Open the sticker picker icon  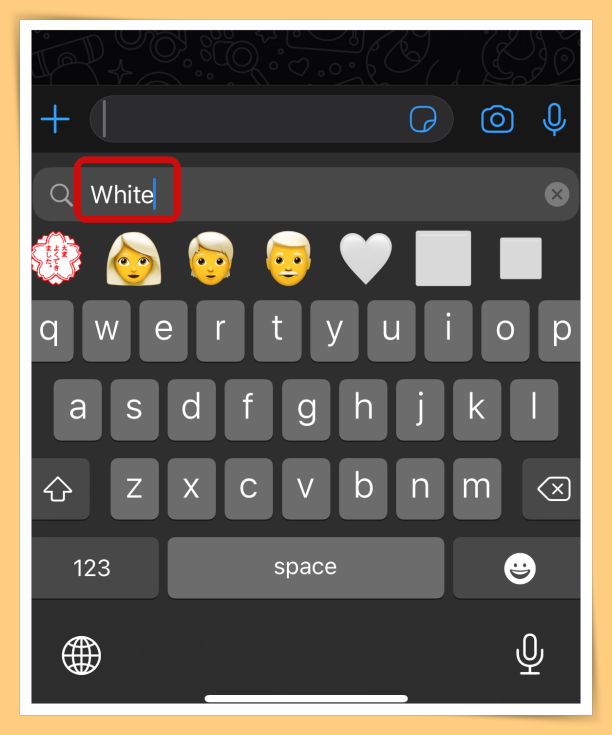click(424, 121)
